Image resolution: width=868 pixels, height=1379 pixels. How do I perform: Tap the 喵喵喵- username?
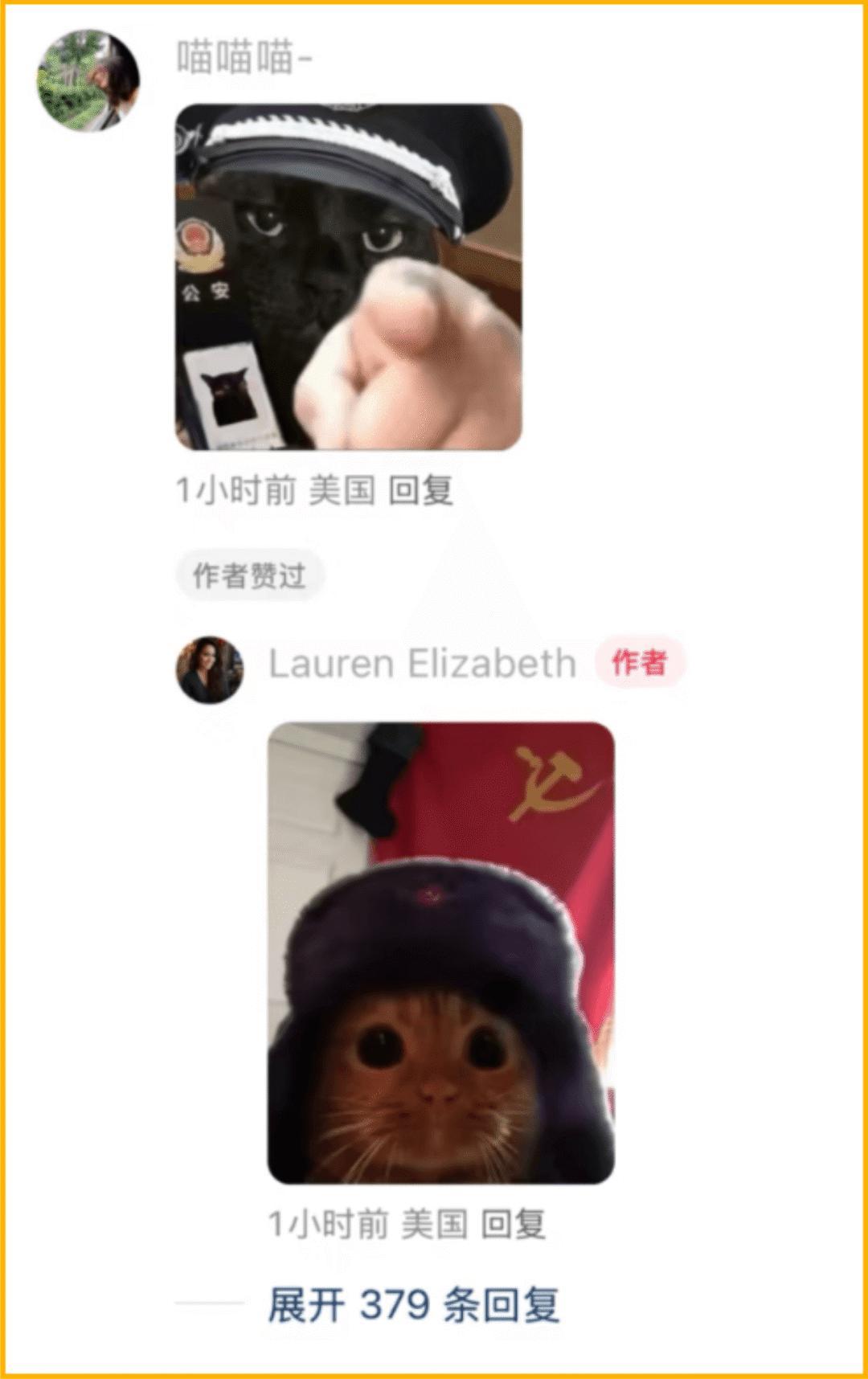244,58
